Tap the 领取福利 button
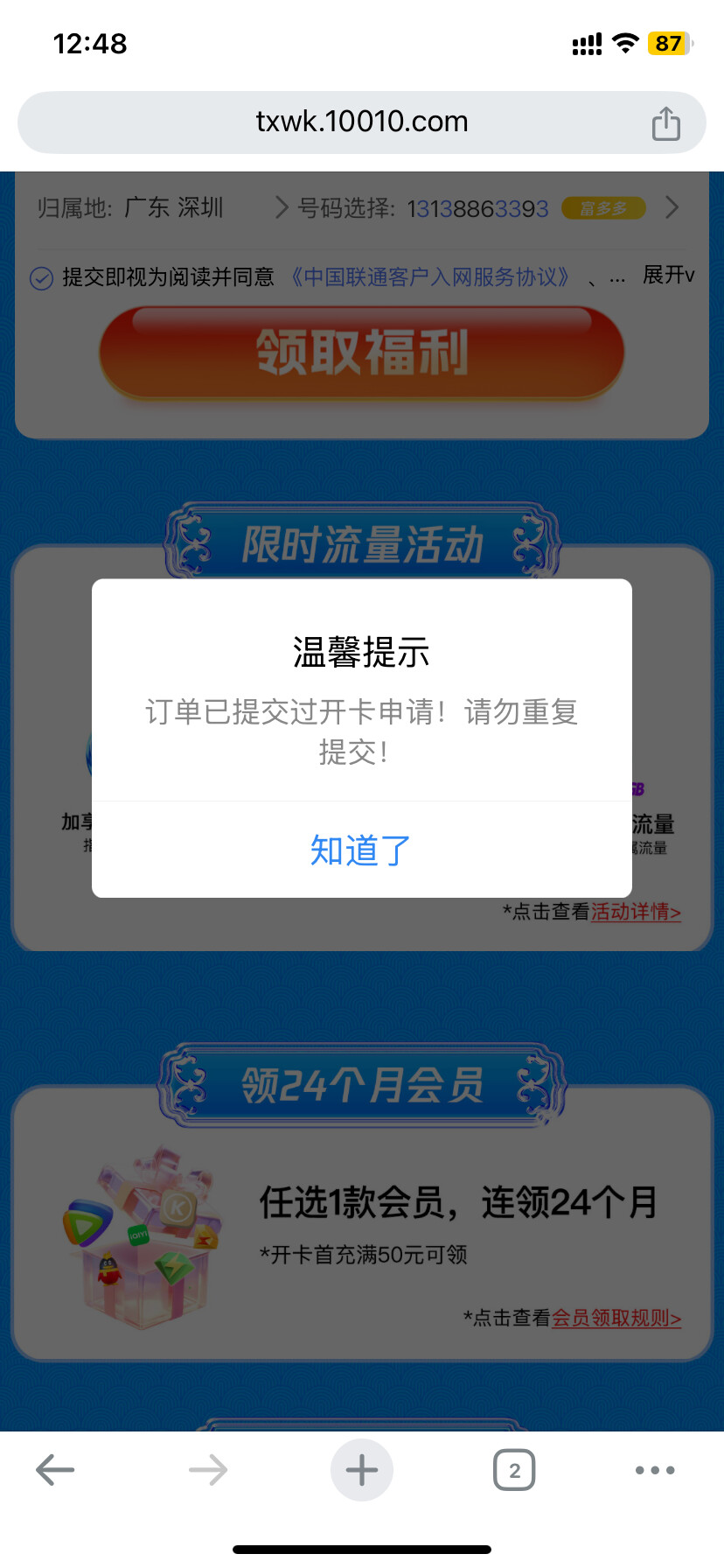The width and height of the screenshot is (724, 1568). click(x=362, y=353)
